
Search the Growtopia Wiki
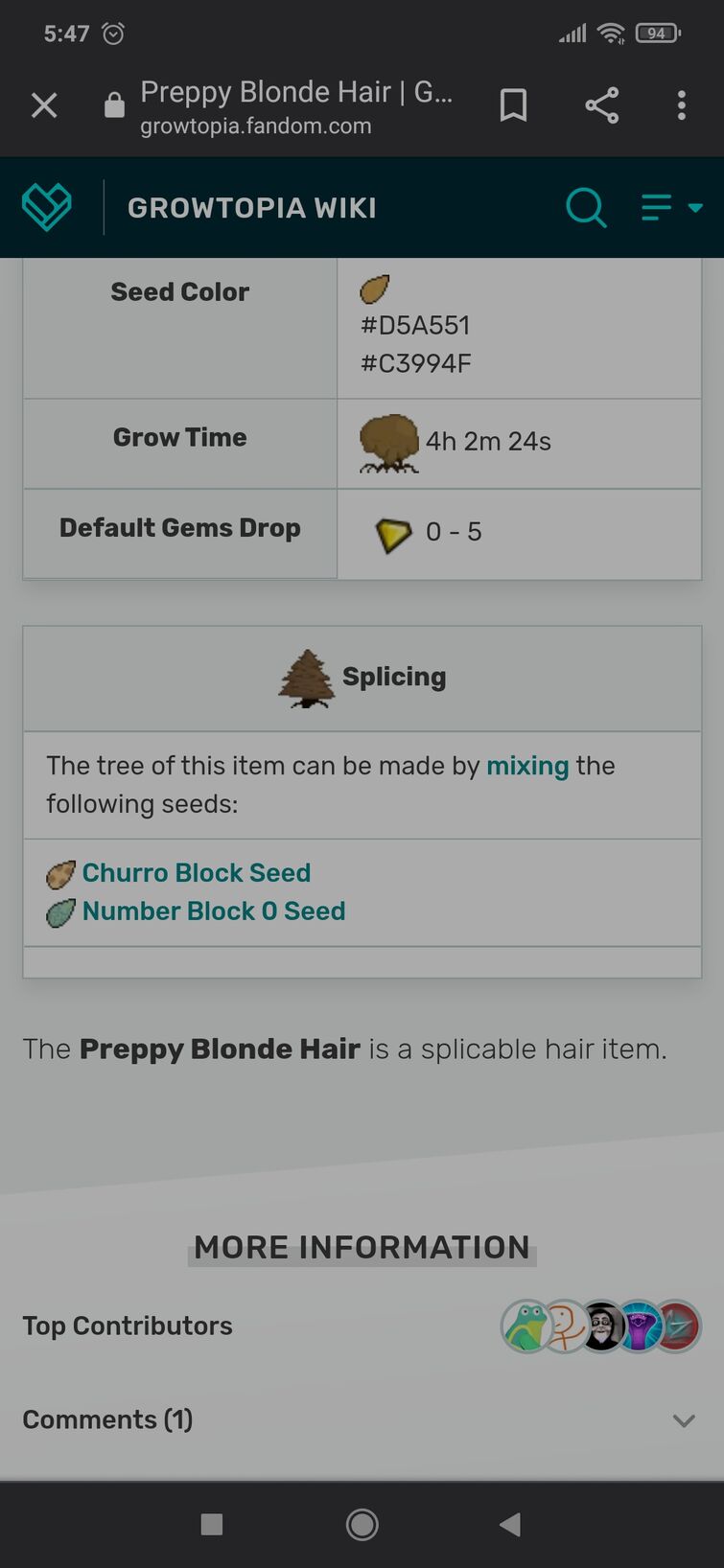click(586, 207)
